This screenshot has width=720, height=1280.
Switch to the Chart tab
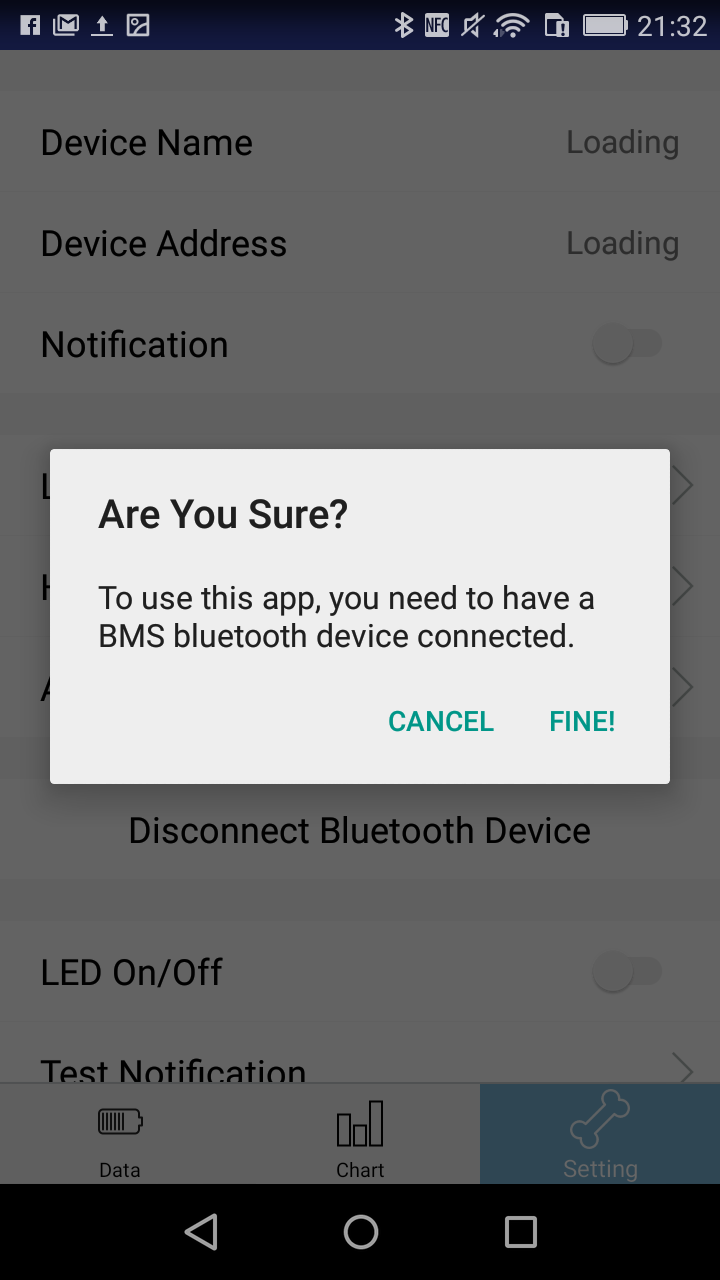pos(360,1134)
